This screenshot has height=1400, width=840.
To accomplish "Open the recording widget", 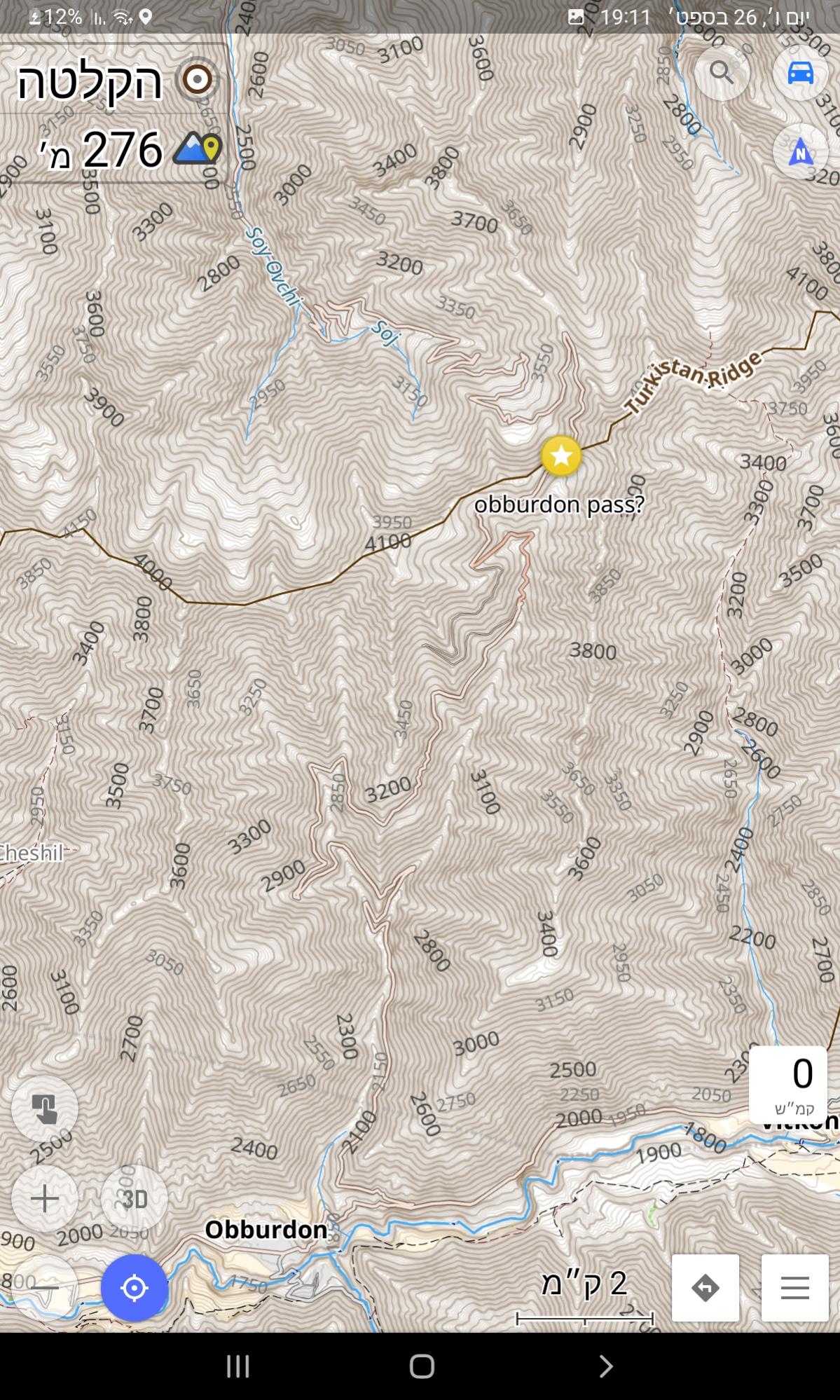I will coord(112,78).
